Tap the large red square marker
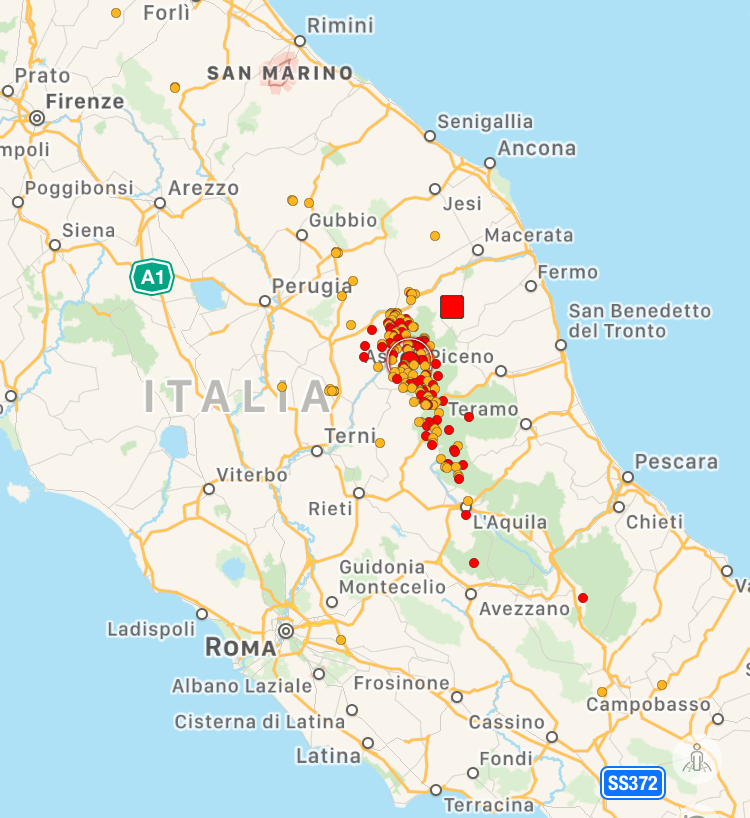This screenshot has height=818, width=750. [x=452, y=306]
